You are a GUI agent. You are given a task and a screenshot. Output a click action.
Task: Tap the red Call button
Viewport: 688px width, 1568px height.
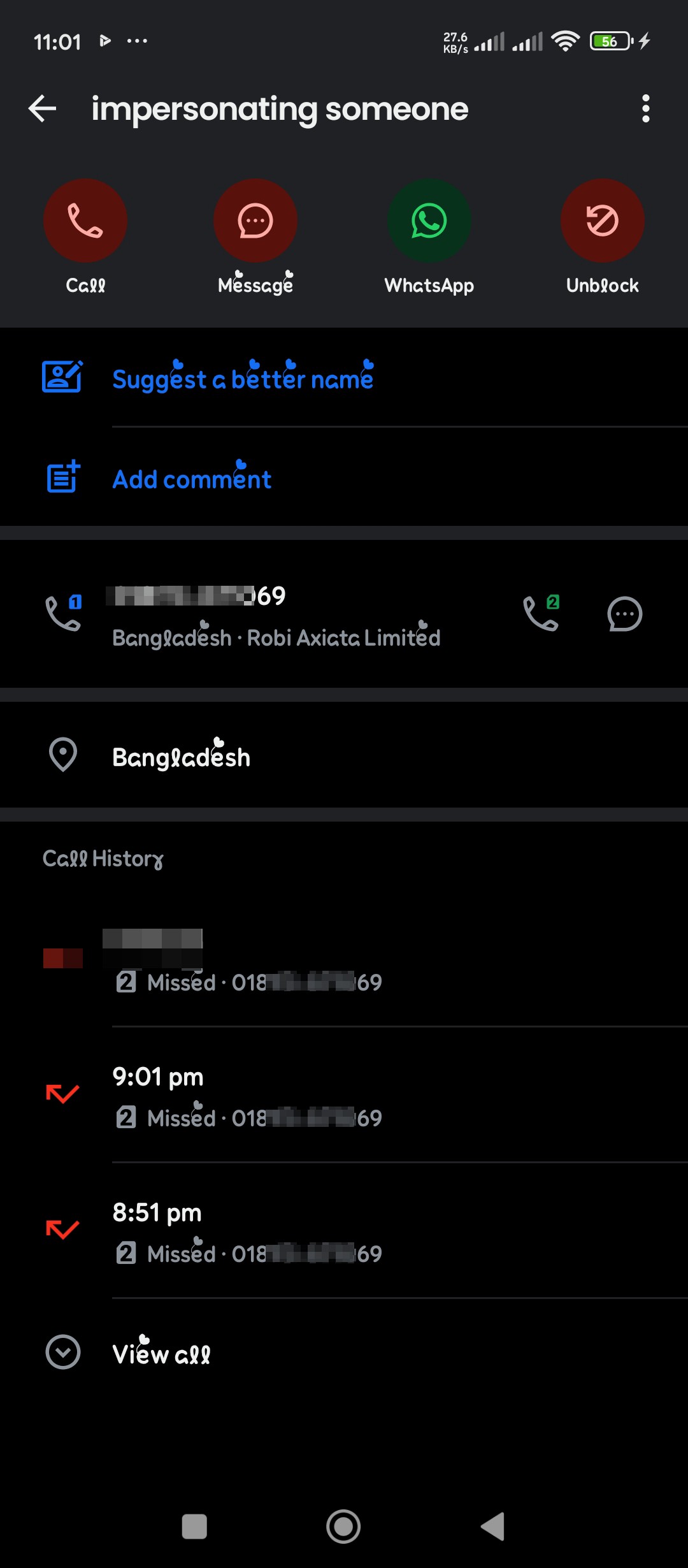point(85,221)
